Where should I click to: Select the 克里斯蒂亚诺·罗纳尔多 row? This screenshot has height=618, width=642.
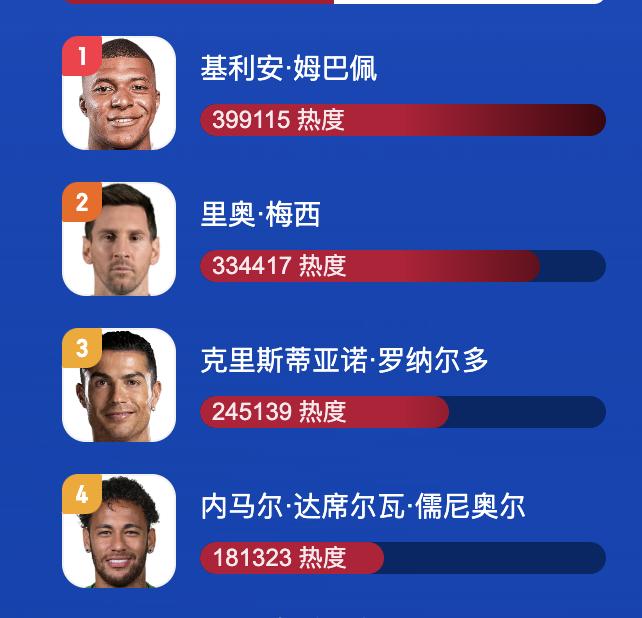[345, 361]
